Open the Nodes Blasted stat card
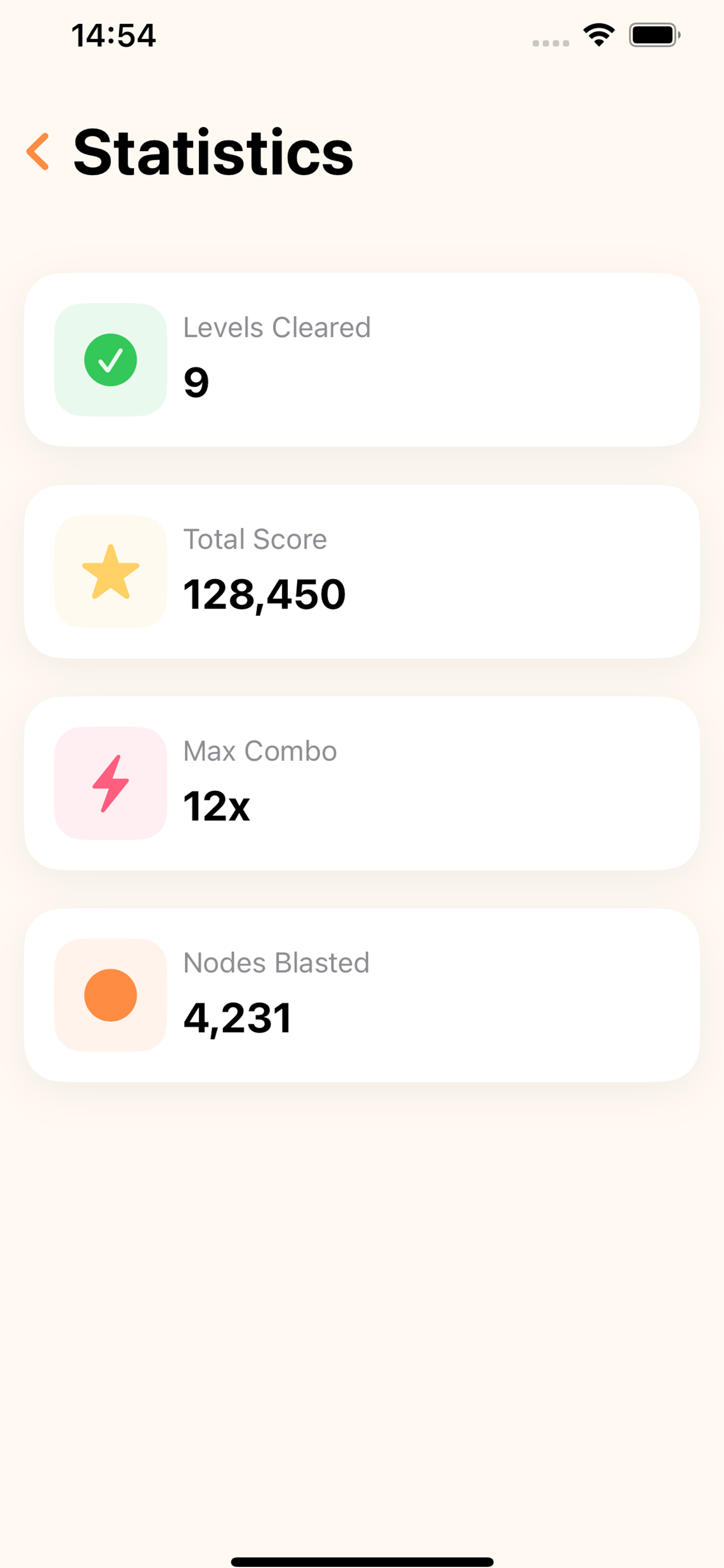The image size is (724, 1568). 362,995
